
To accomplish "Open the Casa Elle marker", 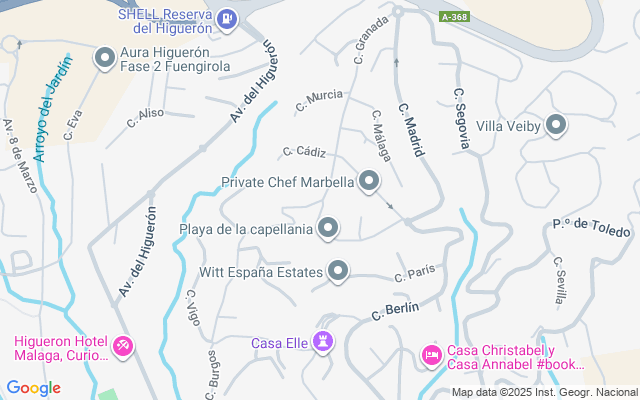I will point(323,343).
